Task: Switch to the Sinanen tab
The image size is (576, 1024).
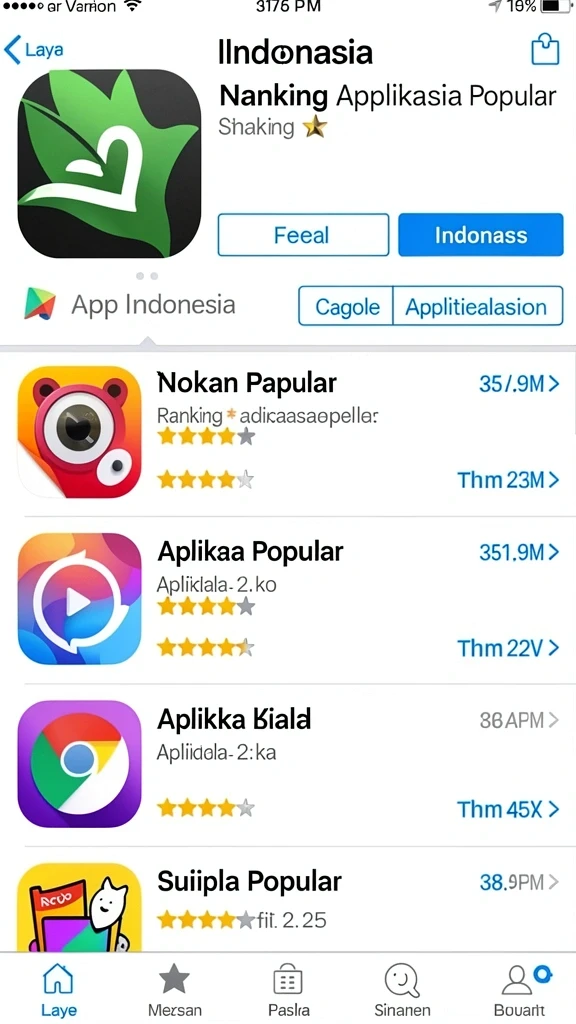Action: pos(402,989)
